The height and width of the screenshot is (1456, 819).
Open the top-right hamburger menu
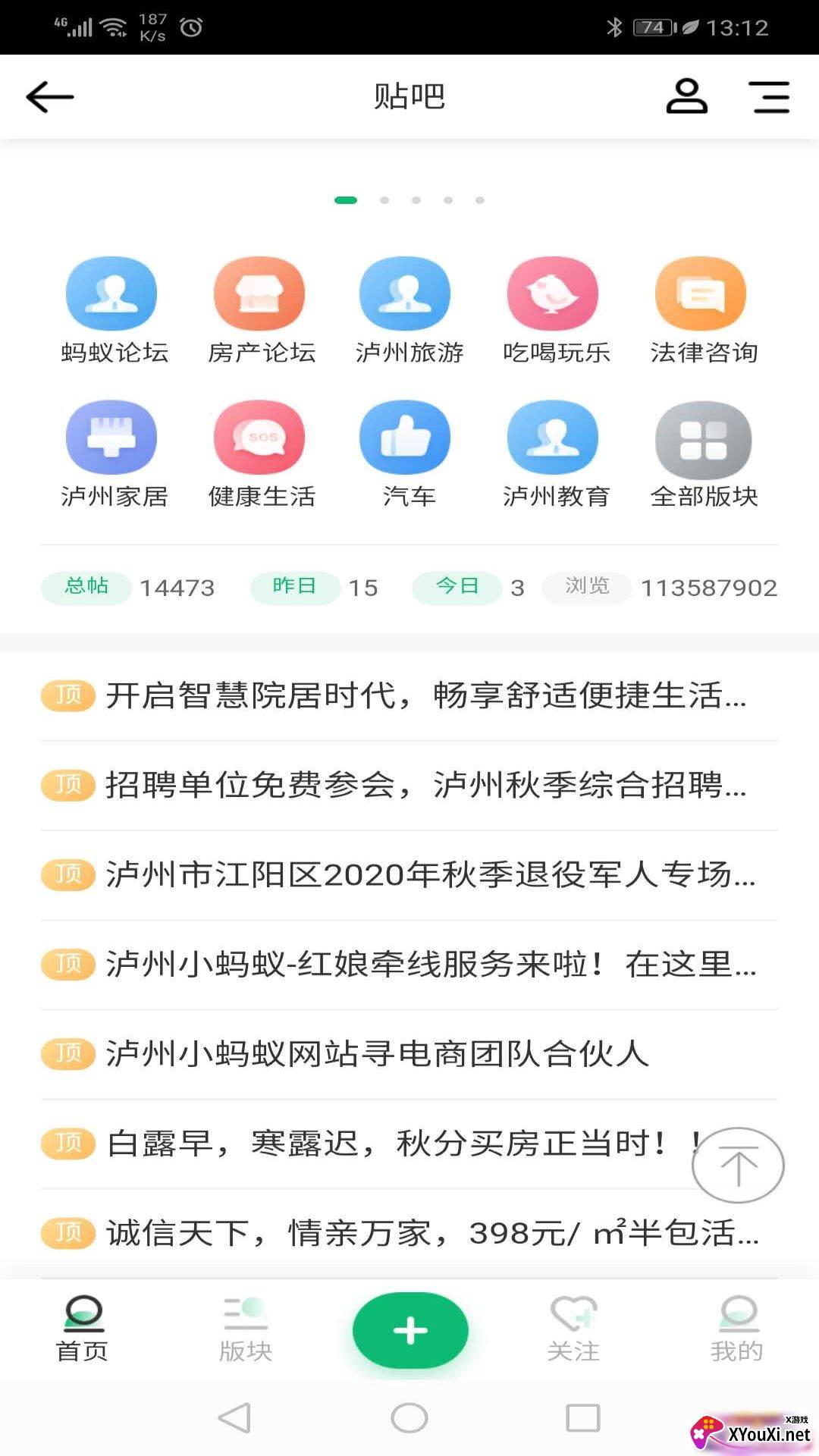[770, 97]
